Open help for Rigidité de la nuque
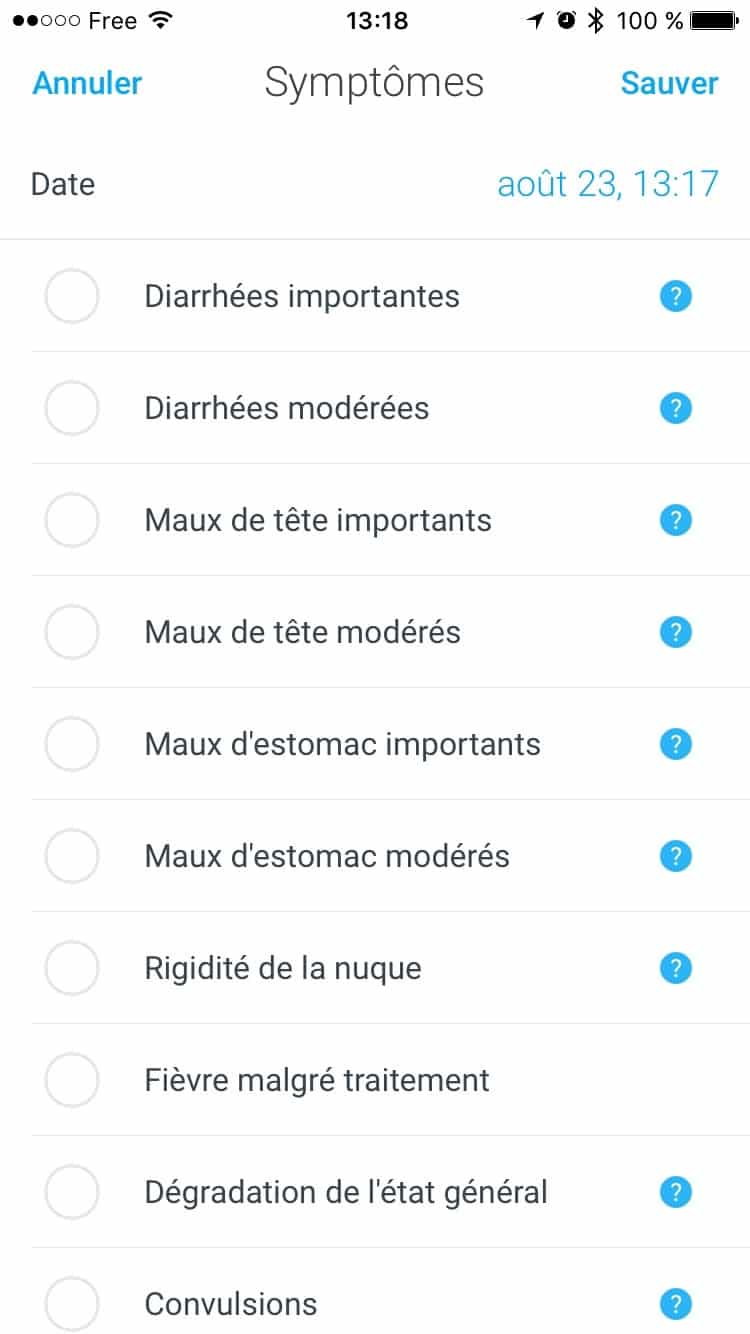This screenshot has width=750, height=1334. [676, 968]
